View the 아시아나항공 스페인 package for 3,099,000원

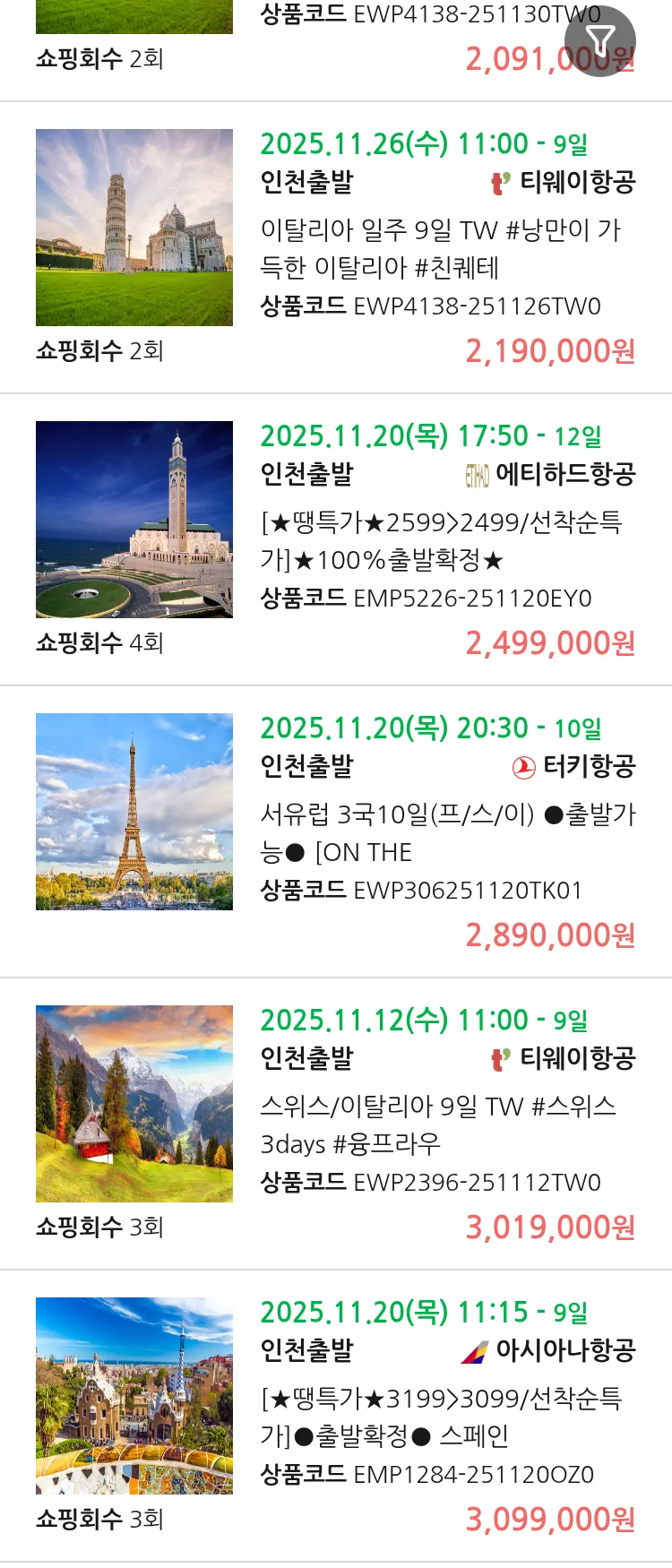click(x=440, y=1417)
